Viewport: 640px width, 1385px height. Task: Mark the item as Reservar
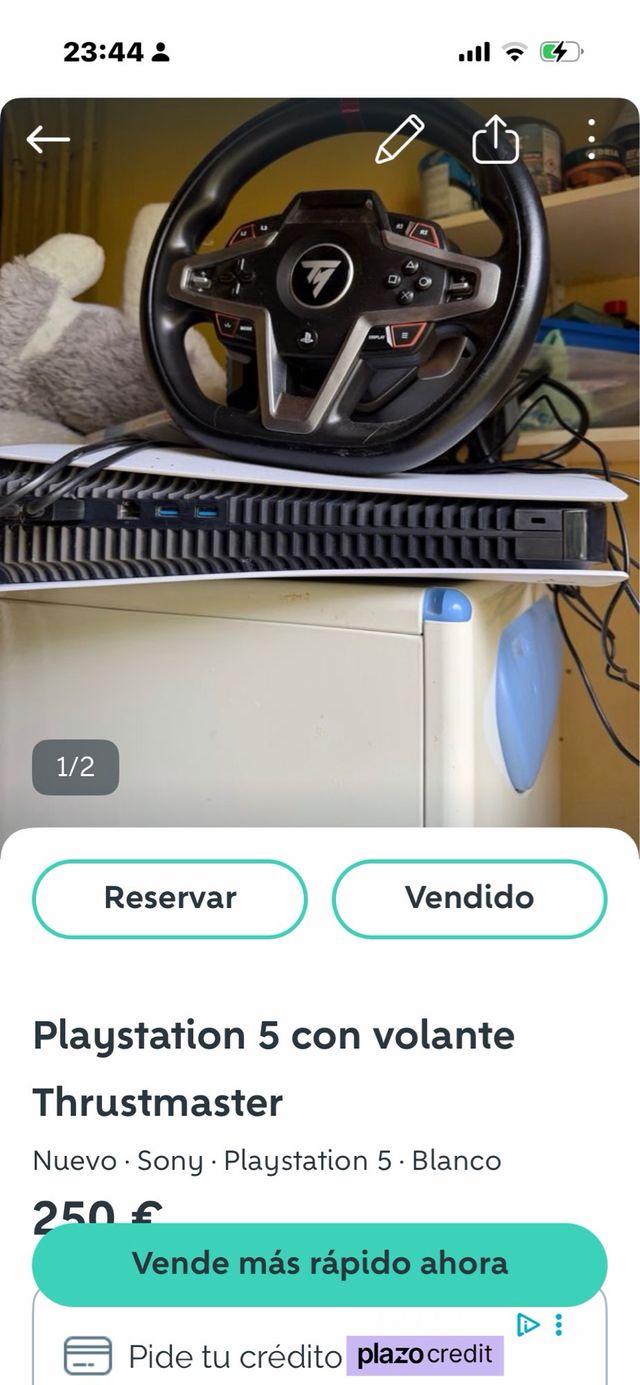click(170, 898)
